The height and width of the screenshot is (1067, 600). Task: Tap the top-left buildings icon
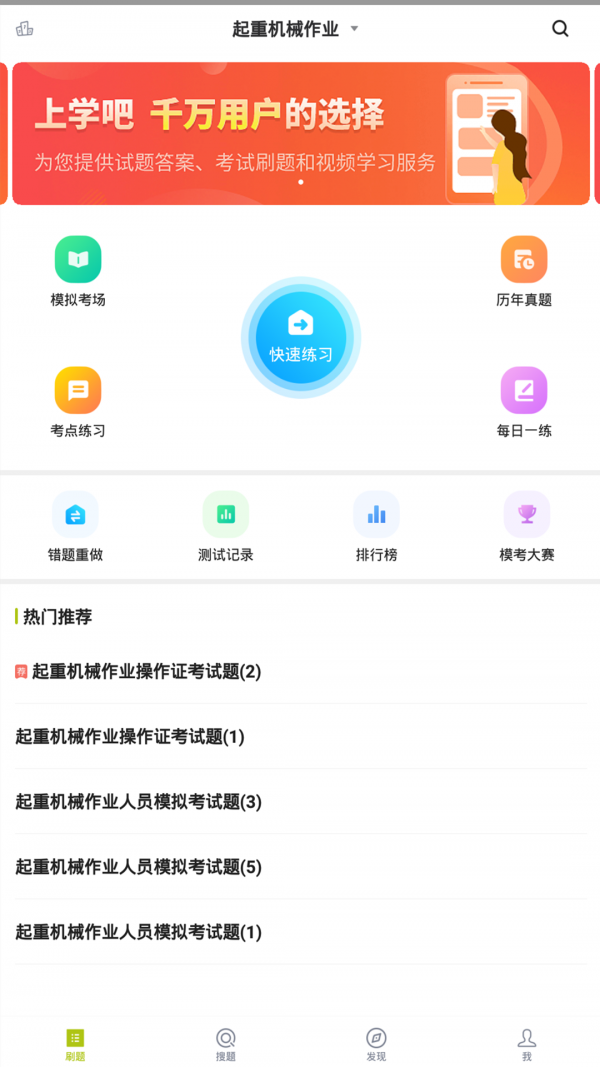click(25, 29)
